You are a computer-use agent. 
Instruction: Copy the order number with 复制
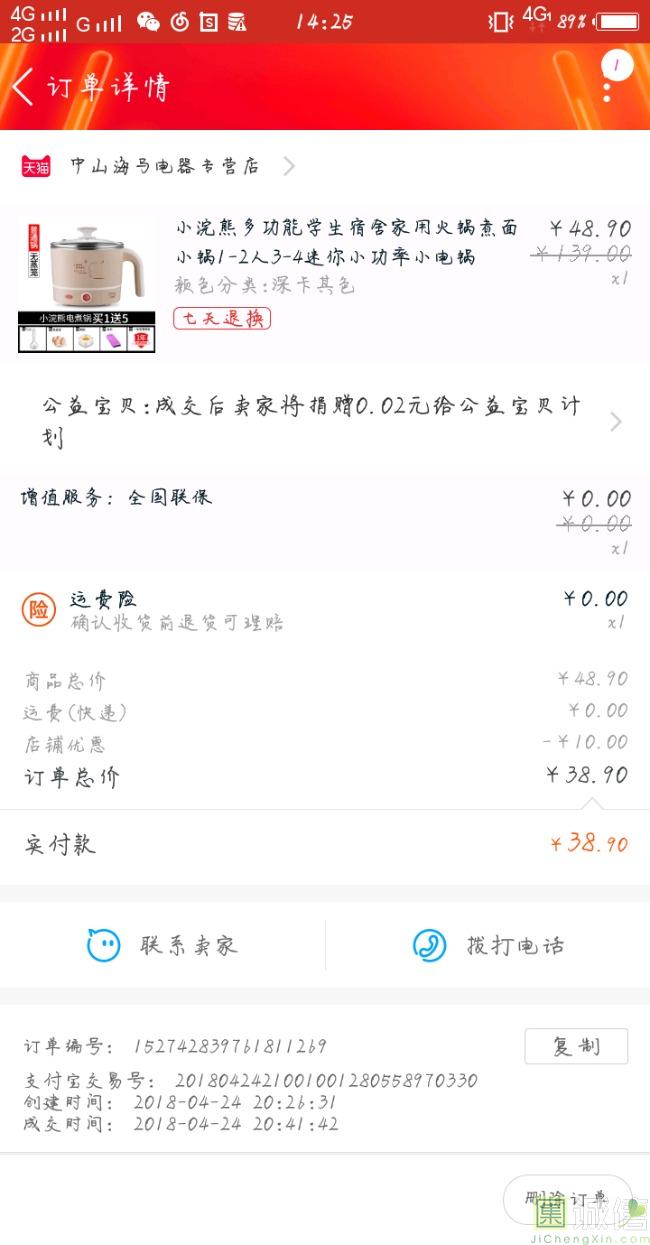tap(576, 1046)
